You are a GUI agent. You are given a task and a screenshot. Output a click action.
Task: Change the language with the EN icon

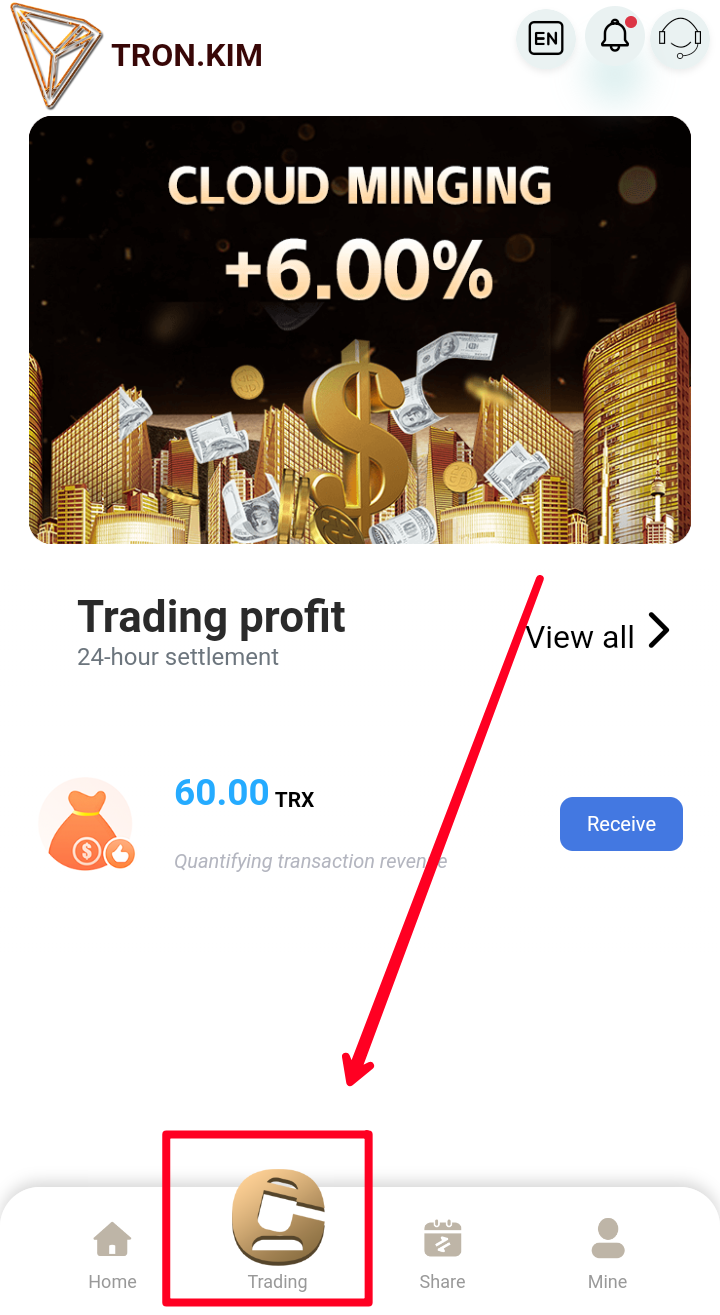pos(546,39)
